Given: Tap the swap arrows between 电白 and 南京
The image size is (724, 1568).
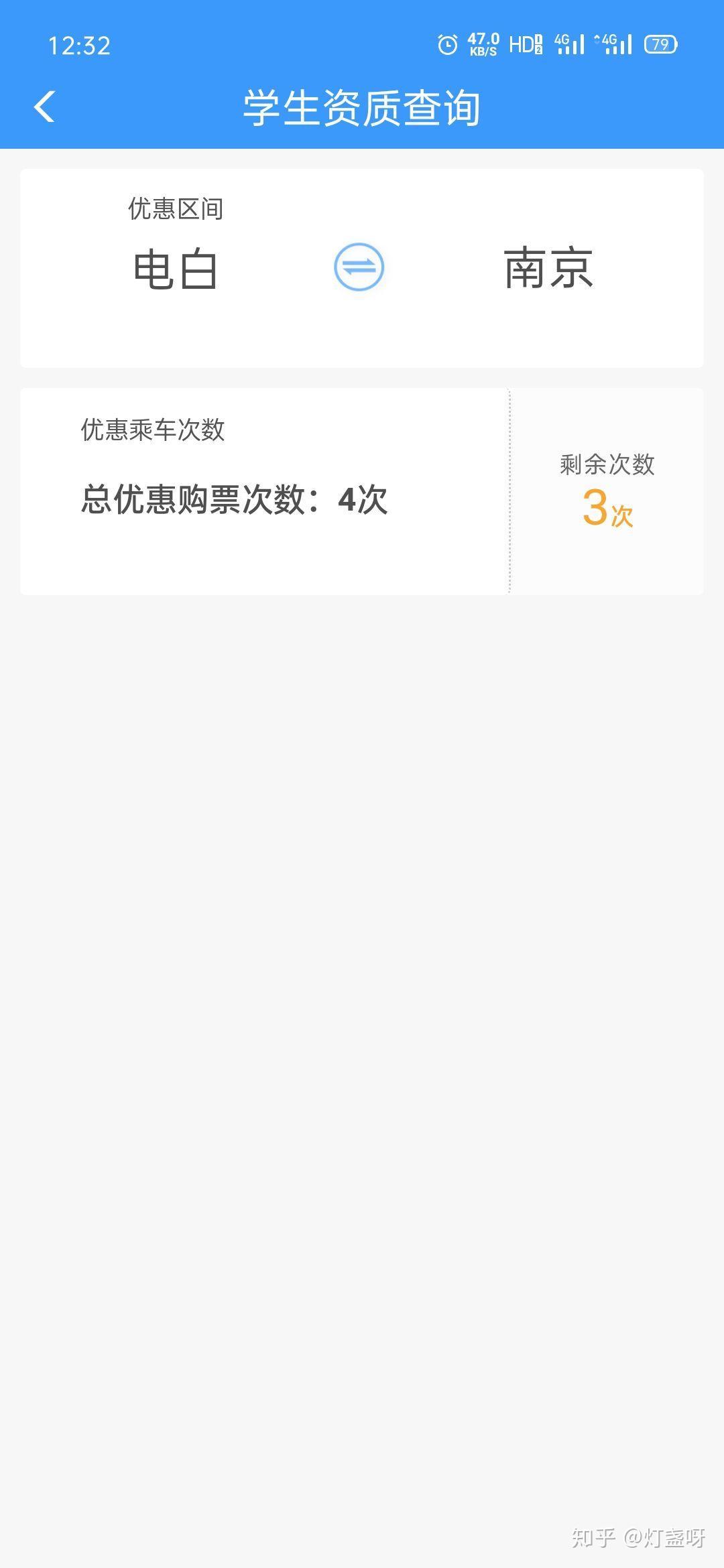Looking at the screenshot, I should click(x=359, y=267).
